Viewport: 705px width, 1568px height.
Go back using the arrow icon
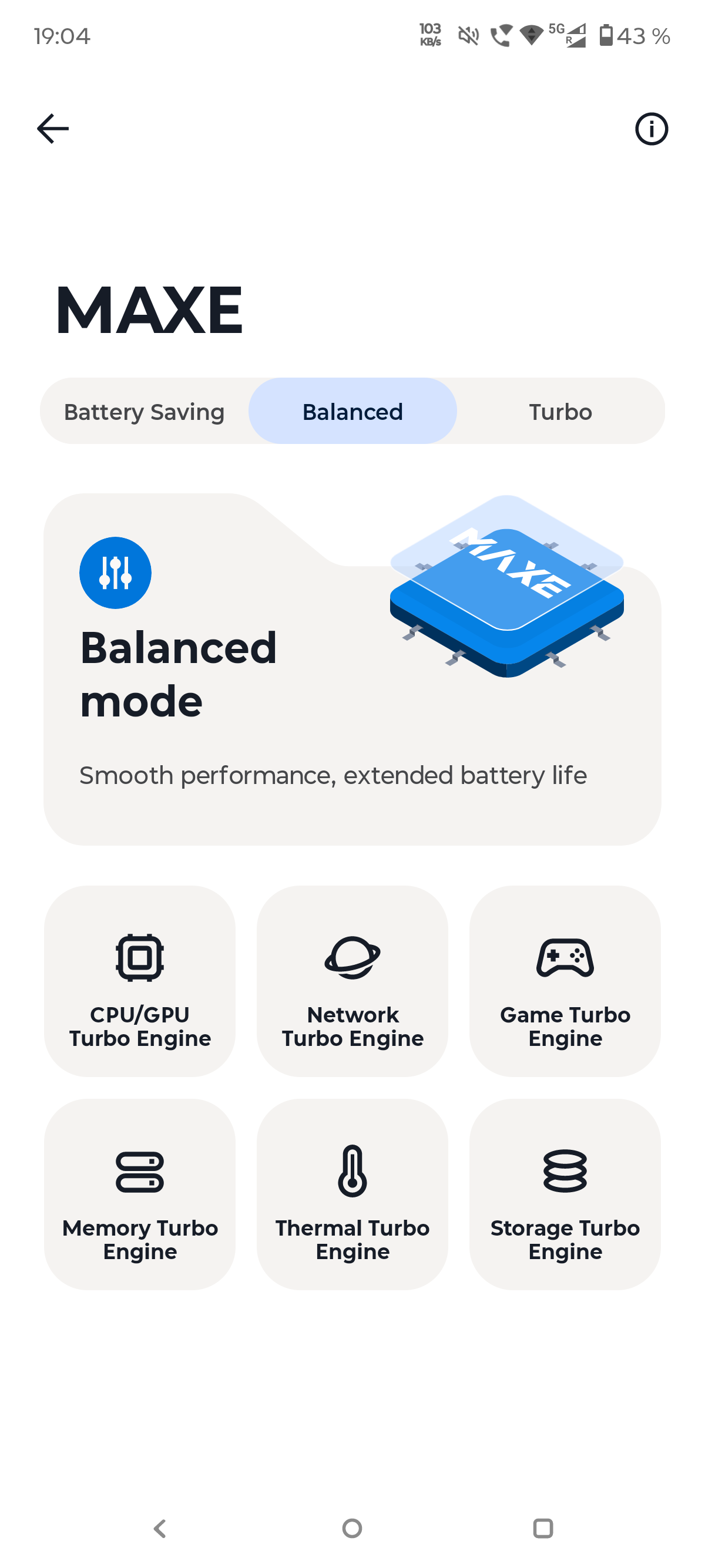(x=53, y=129)
